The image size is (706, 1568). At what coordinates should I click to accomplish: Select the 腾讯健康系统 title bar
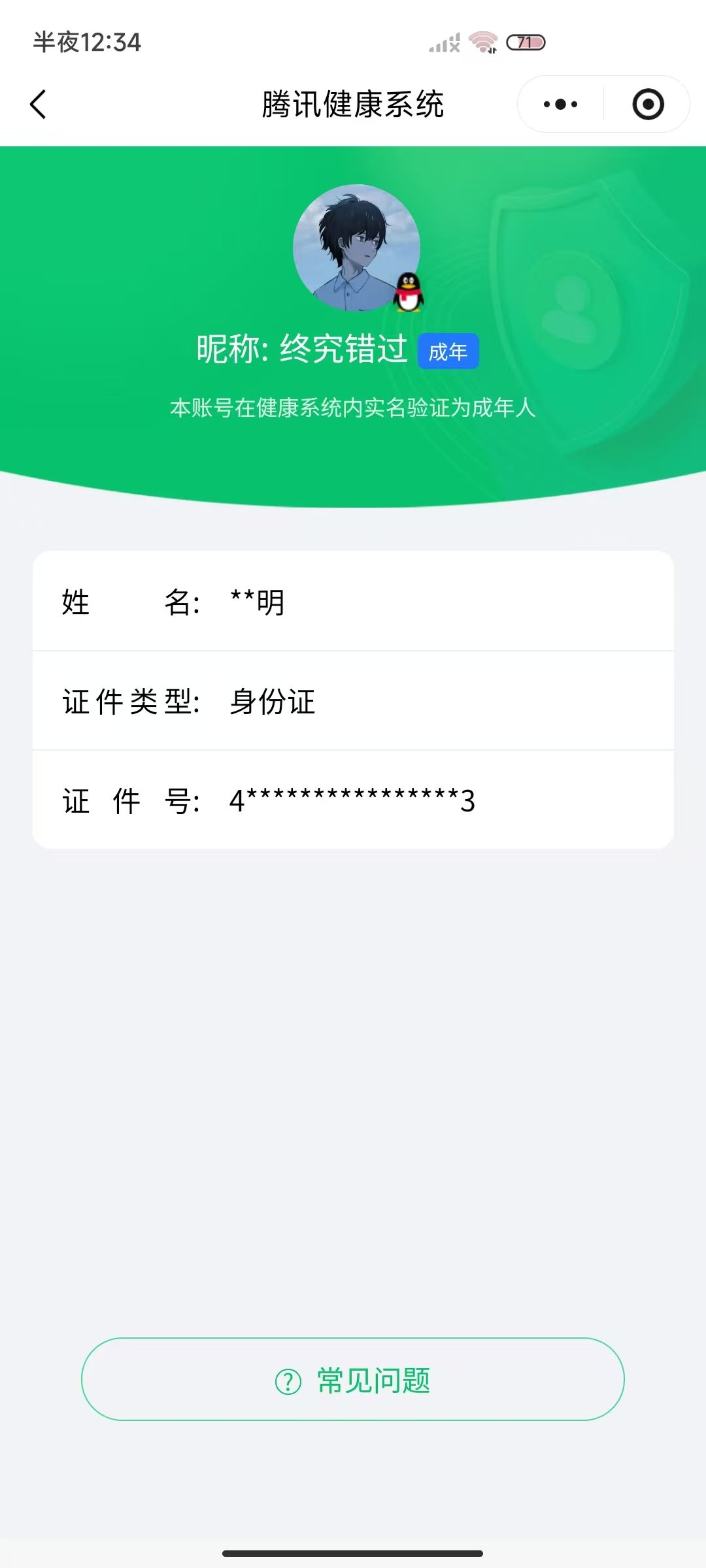coord(353,105)
